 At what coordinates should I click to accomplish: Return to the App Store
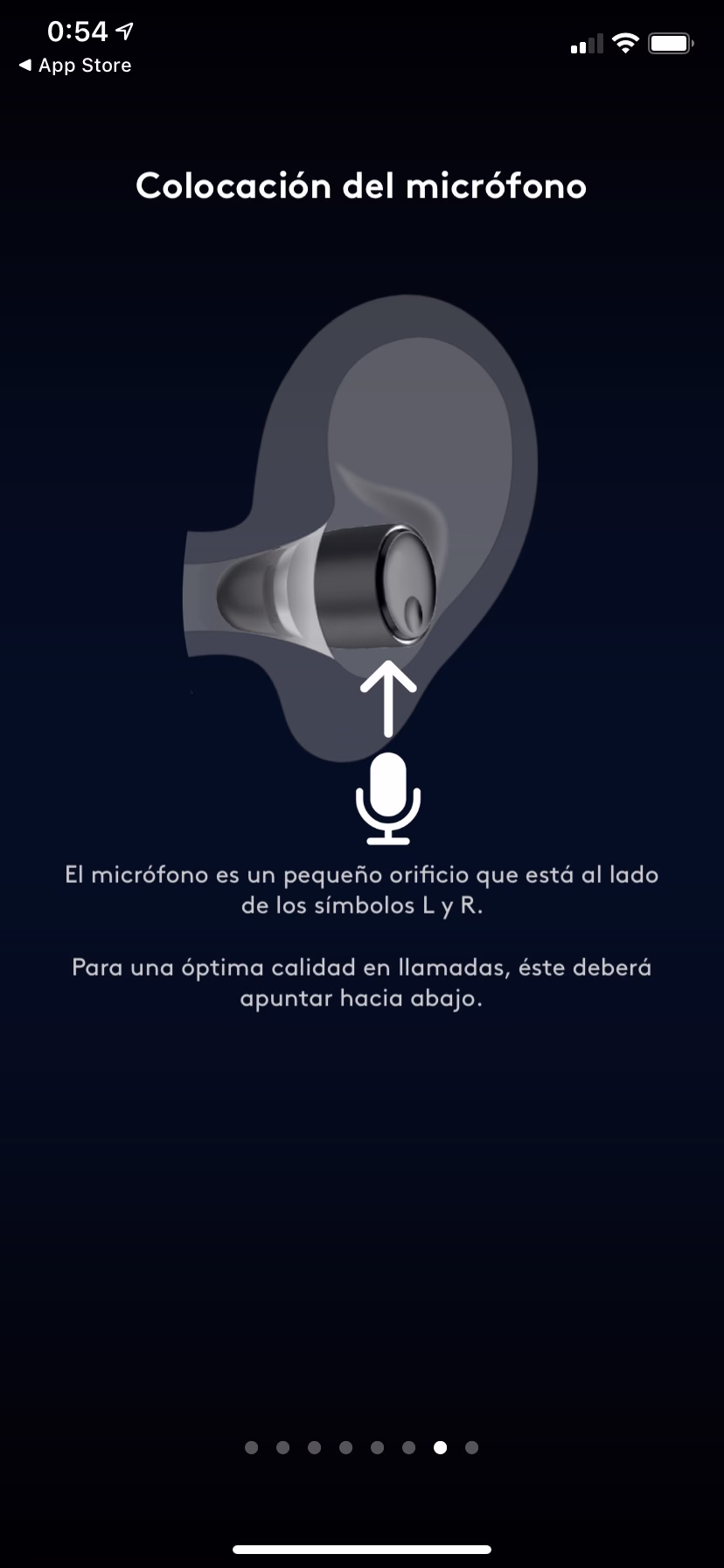coord(75,66)
